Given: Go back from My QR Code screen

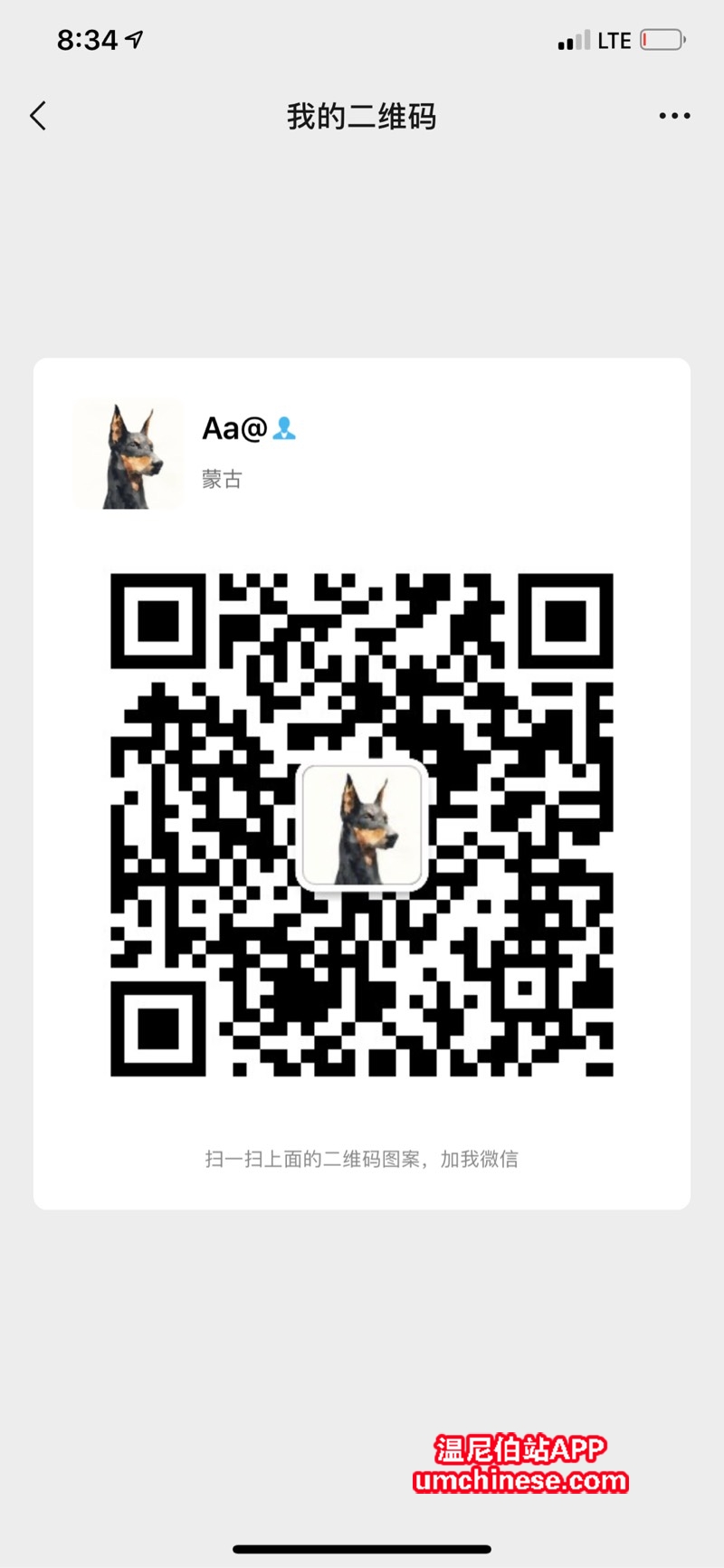Looking at the screenshot, I should (38, 116).
